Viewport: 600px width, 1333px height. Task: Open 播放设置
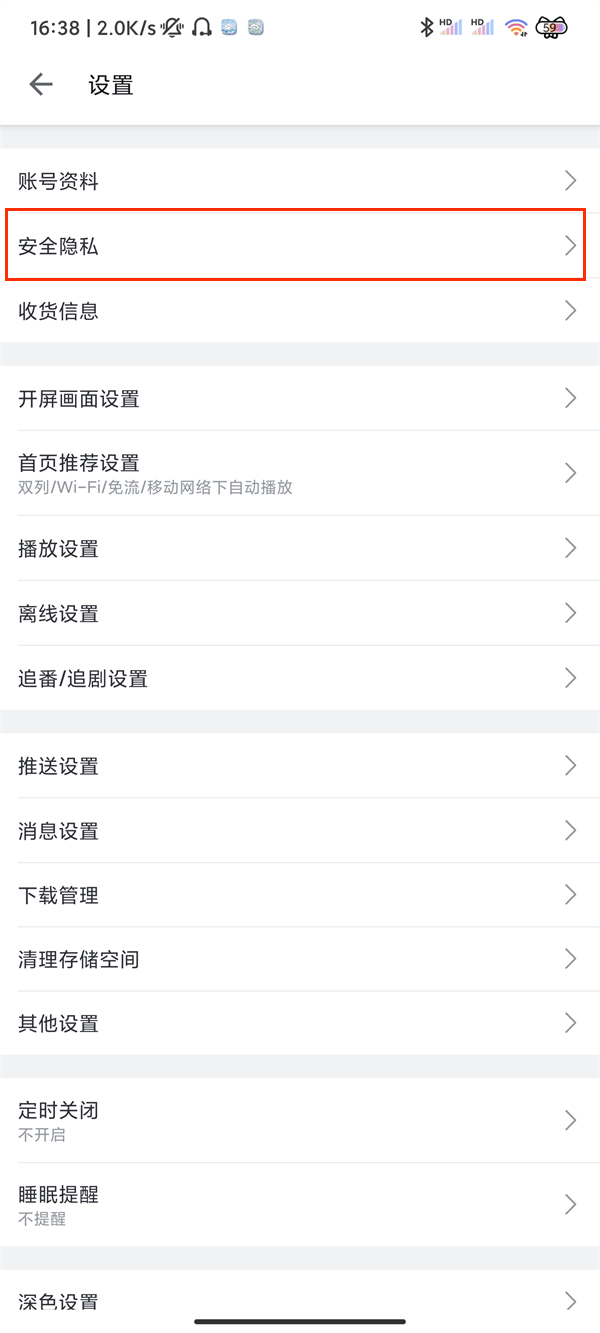[x=300, y=549]
